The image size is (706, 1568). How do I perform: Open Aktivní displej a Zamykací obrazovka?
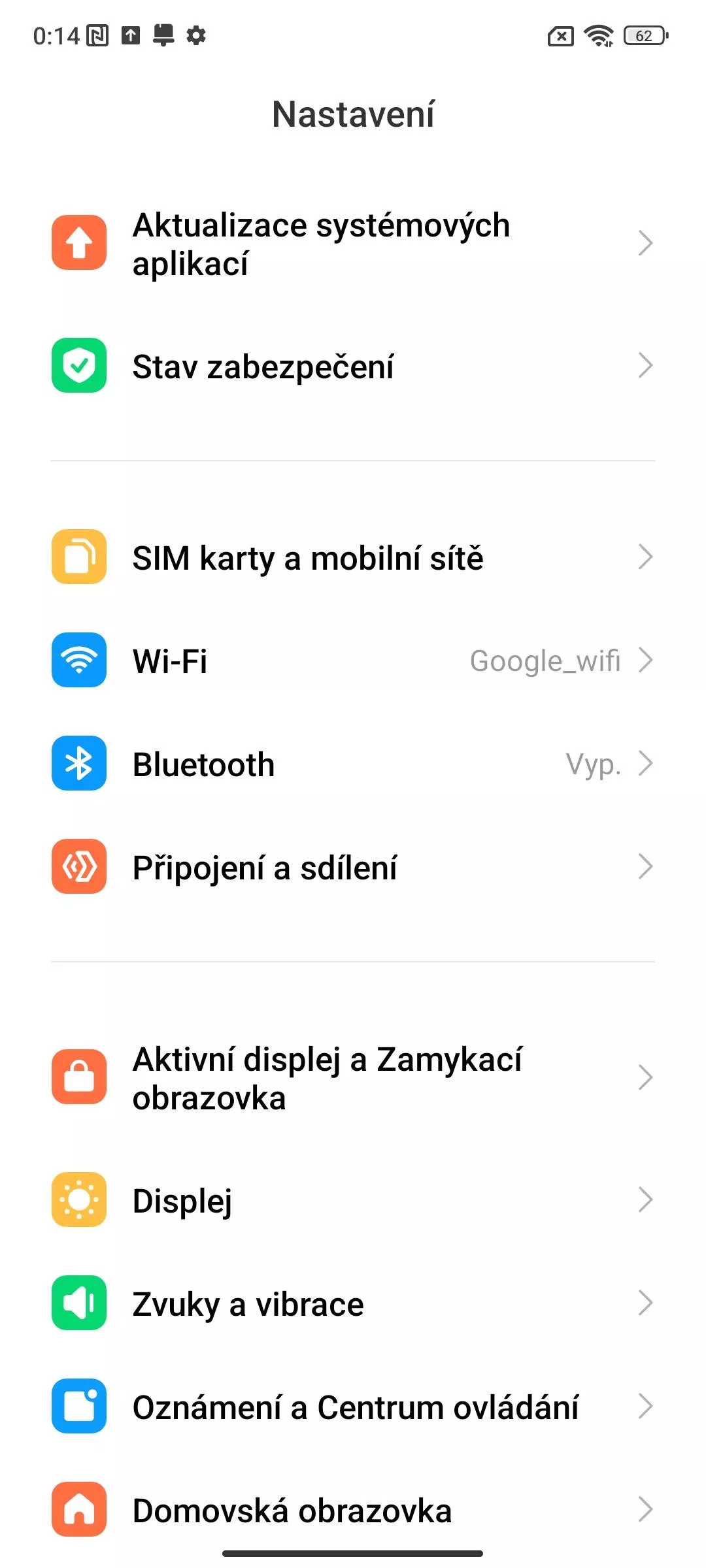pyautogui.click(x=353, y=1077)
